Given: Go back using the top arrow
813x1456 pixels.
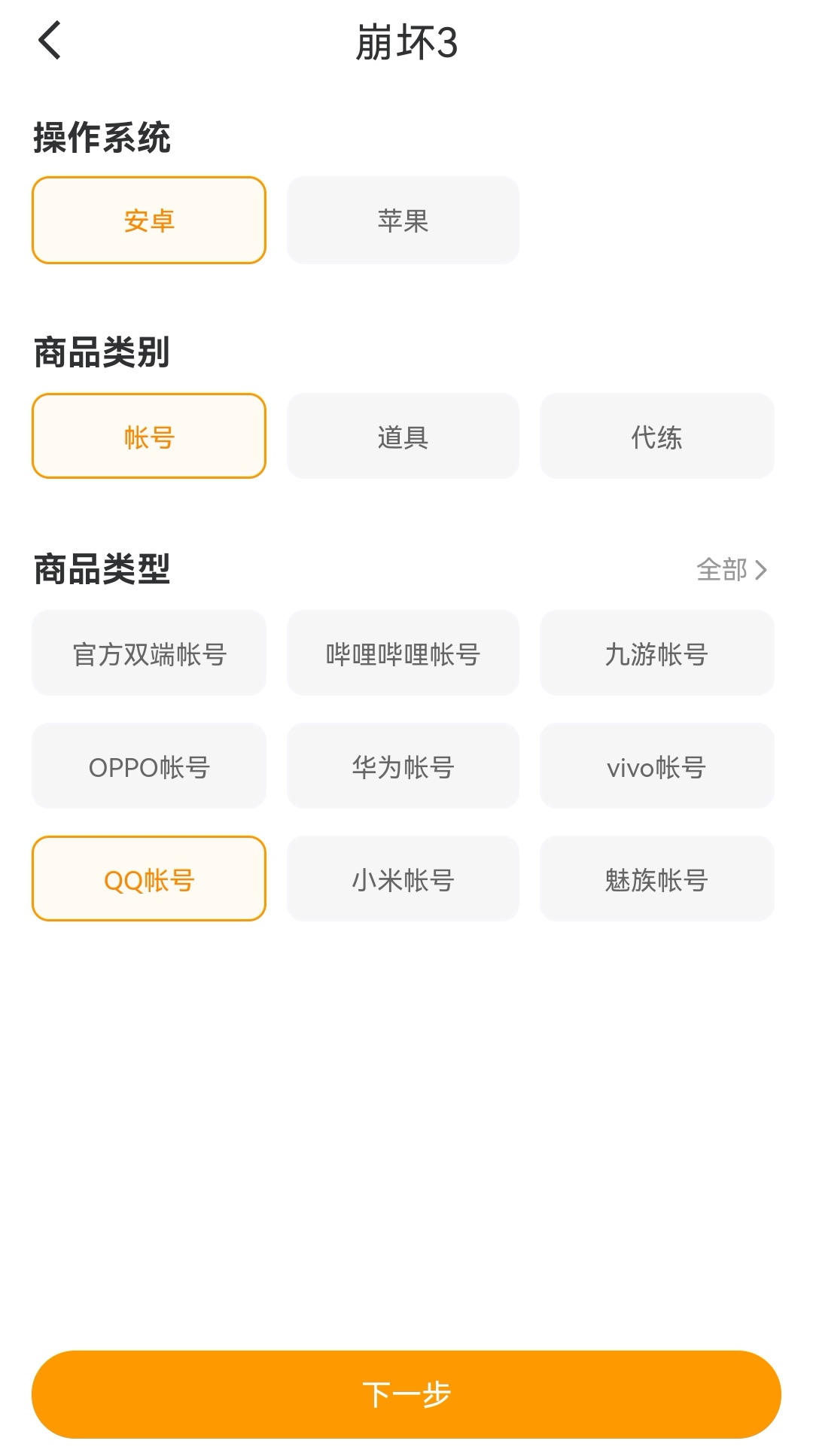Looking at the screenshot, I should coord(50,41).
